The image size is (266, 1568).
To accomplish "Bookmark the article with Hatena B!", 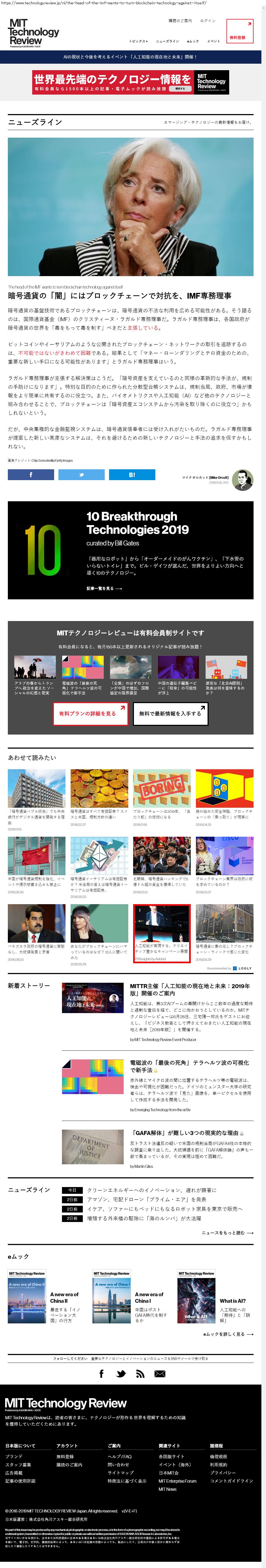I will 132,475.
